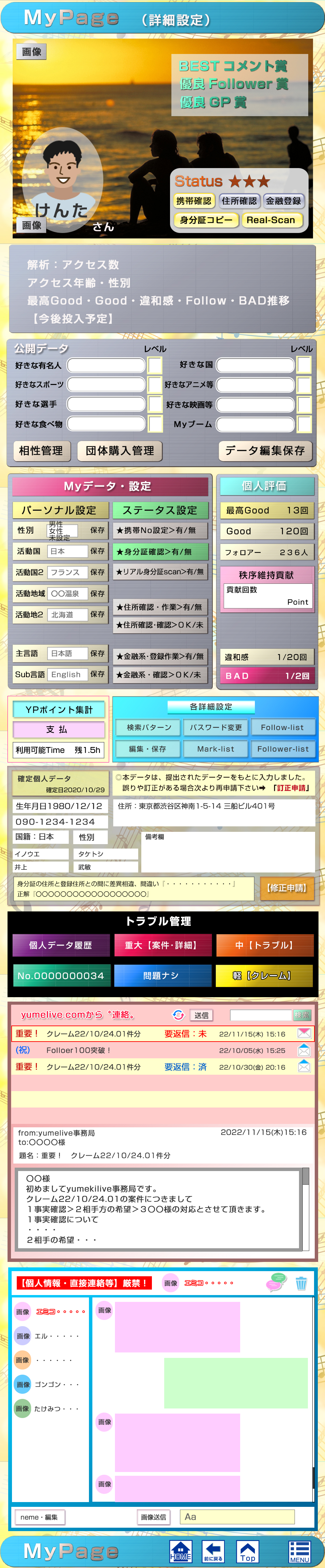Open the Follow-list
Screen dimensions: 325x1568
pyautogui.click(x=282, y=727)
